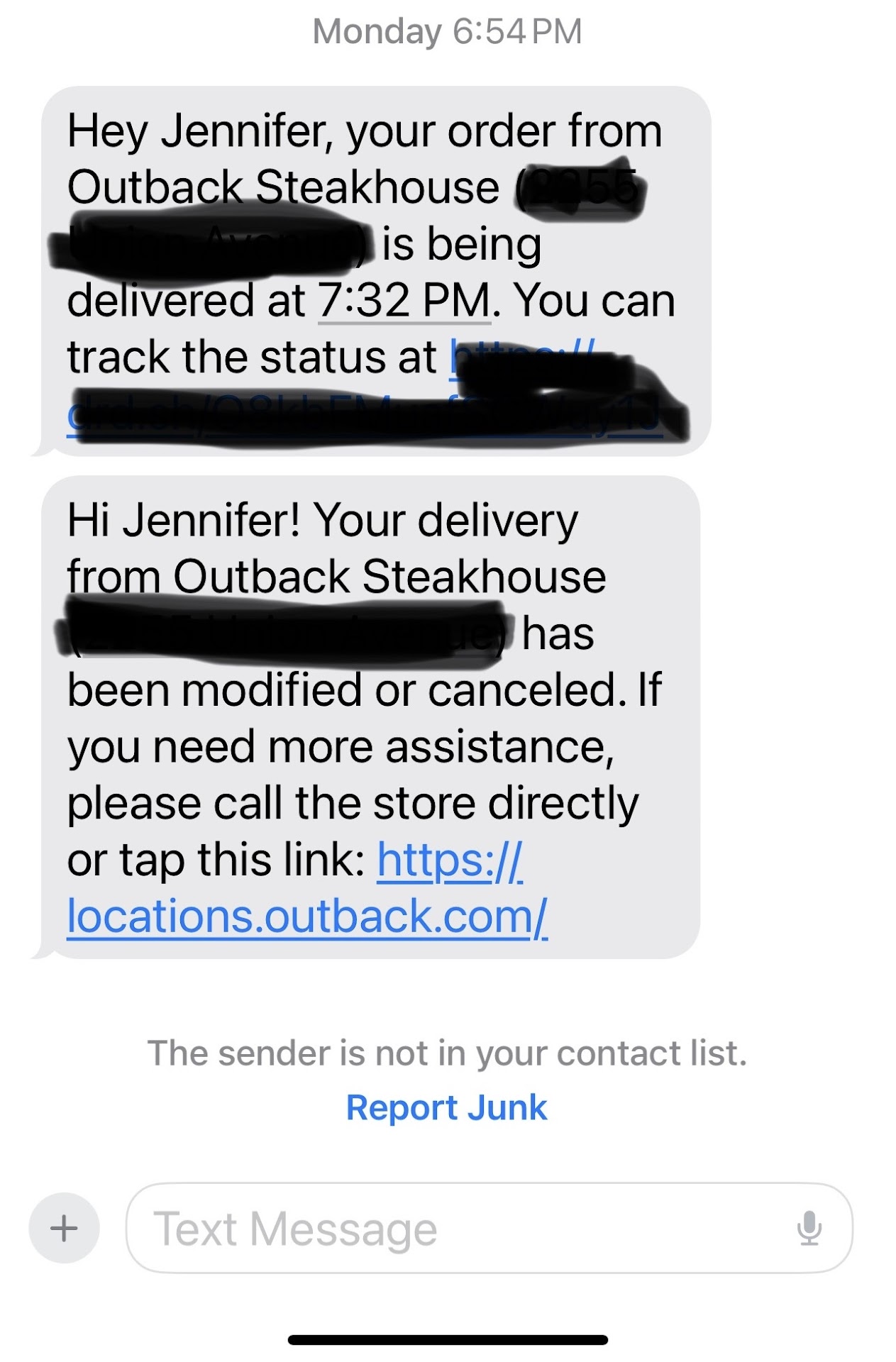
Task: Tap the plus button beside the message field
Action: (64, 1228)
